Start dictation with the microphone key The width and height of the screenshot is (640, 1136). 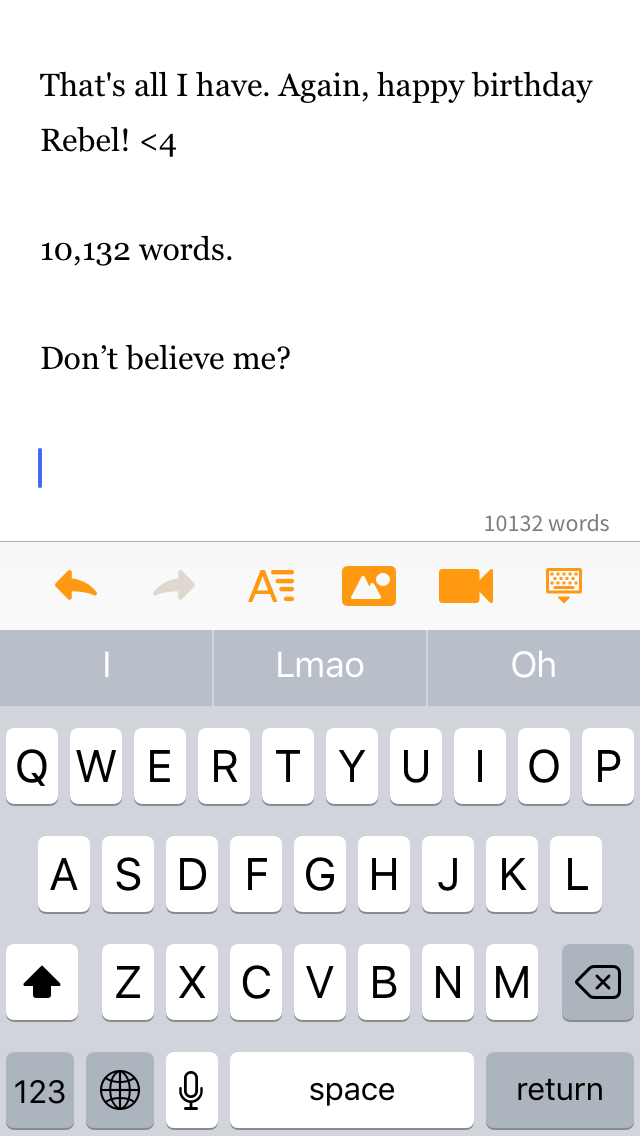point(191,1090)
